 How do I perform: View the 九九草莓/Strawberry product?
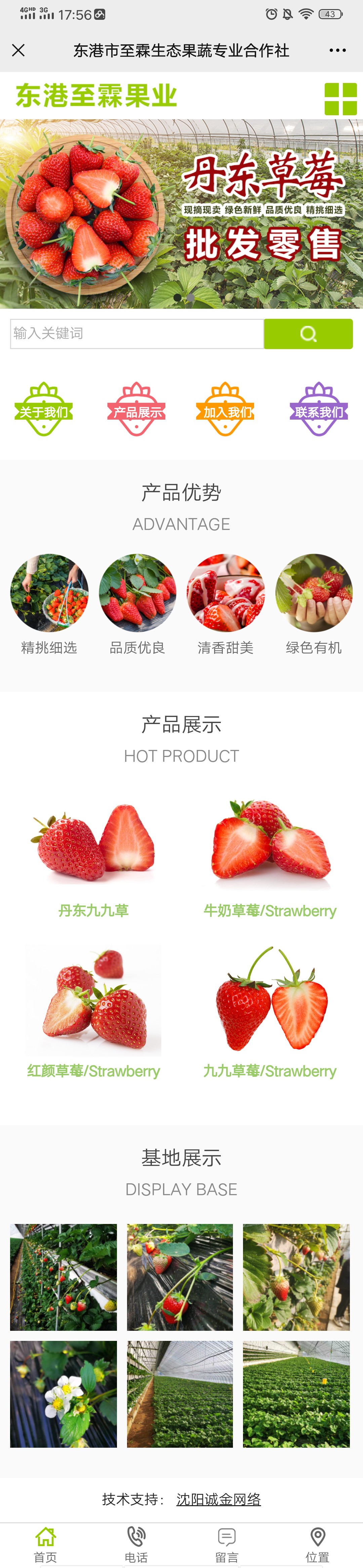pos(270,1010)
